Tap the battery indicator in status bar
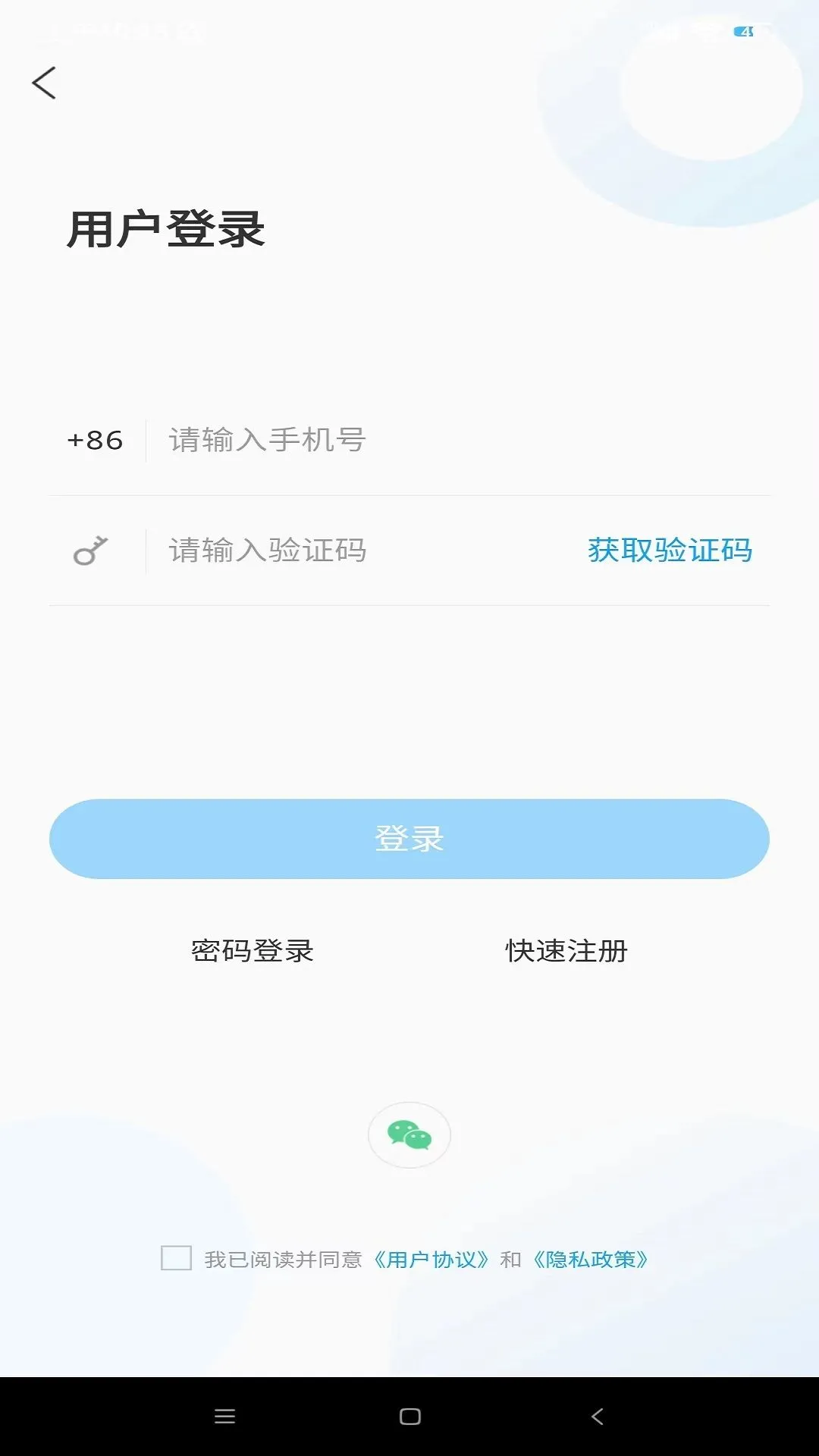The height and width of the screenshot is (1456, 819). (x=744, y=30)
